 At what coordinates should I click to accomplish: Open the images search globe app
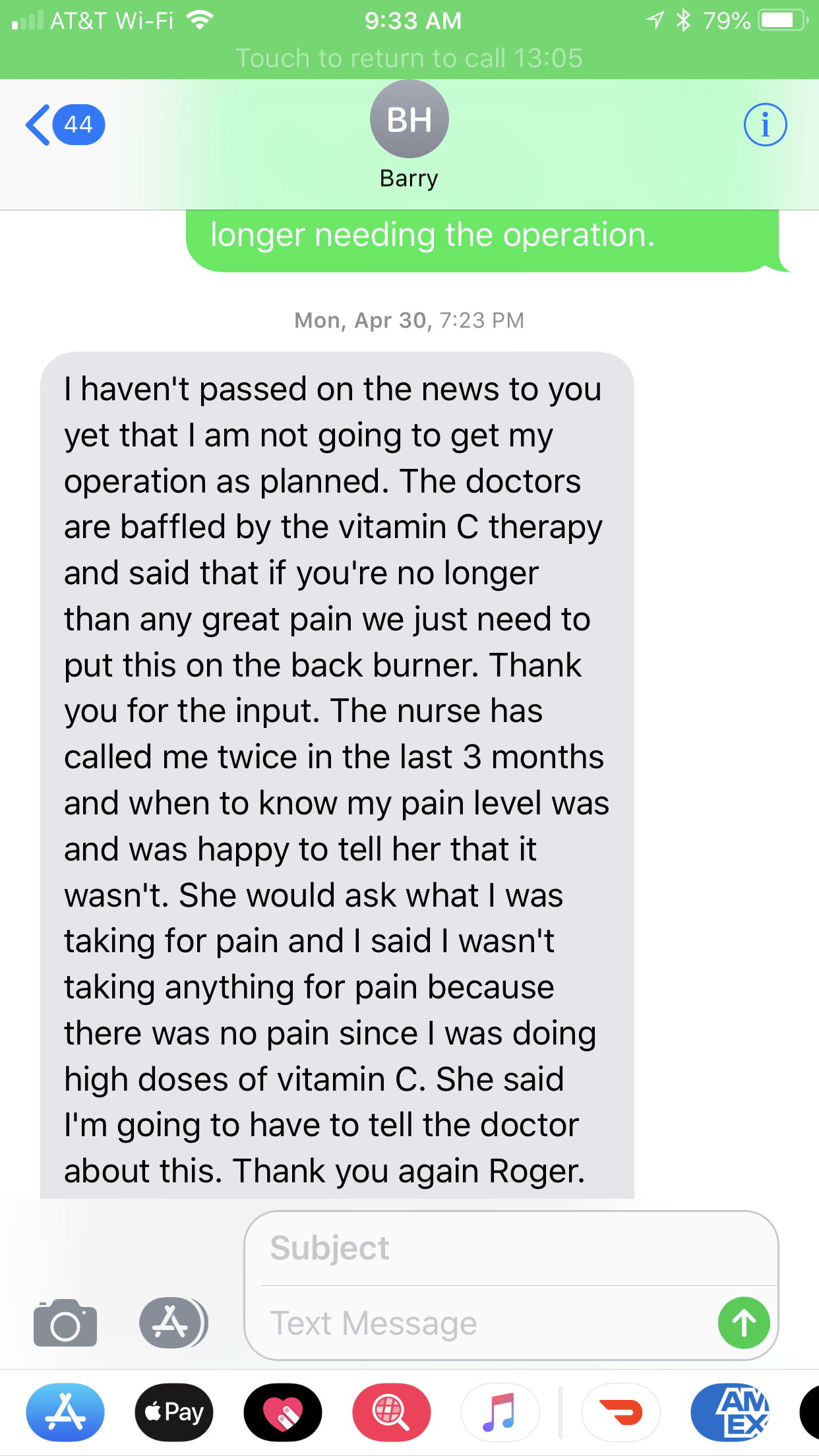392,1412
